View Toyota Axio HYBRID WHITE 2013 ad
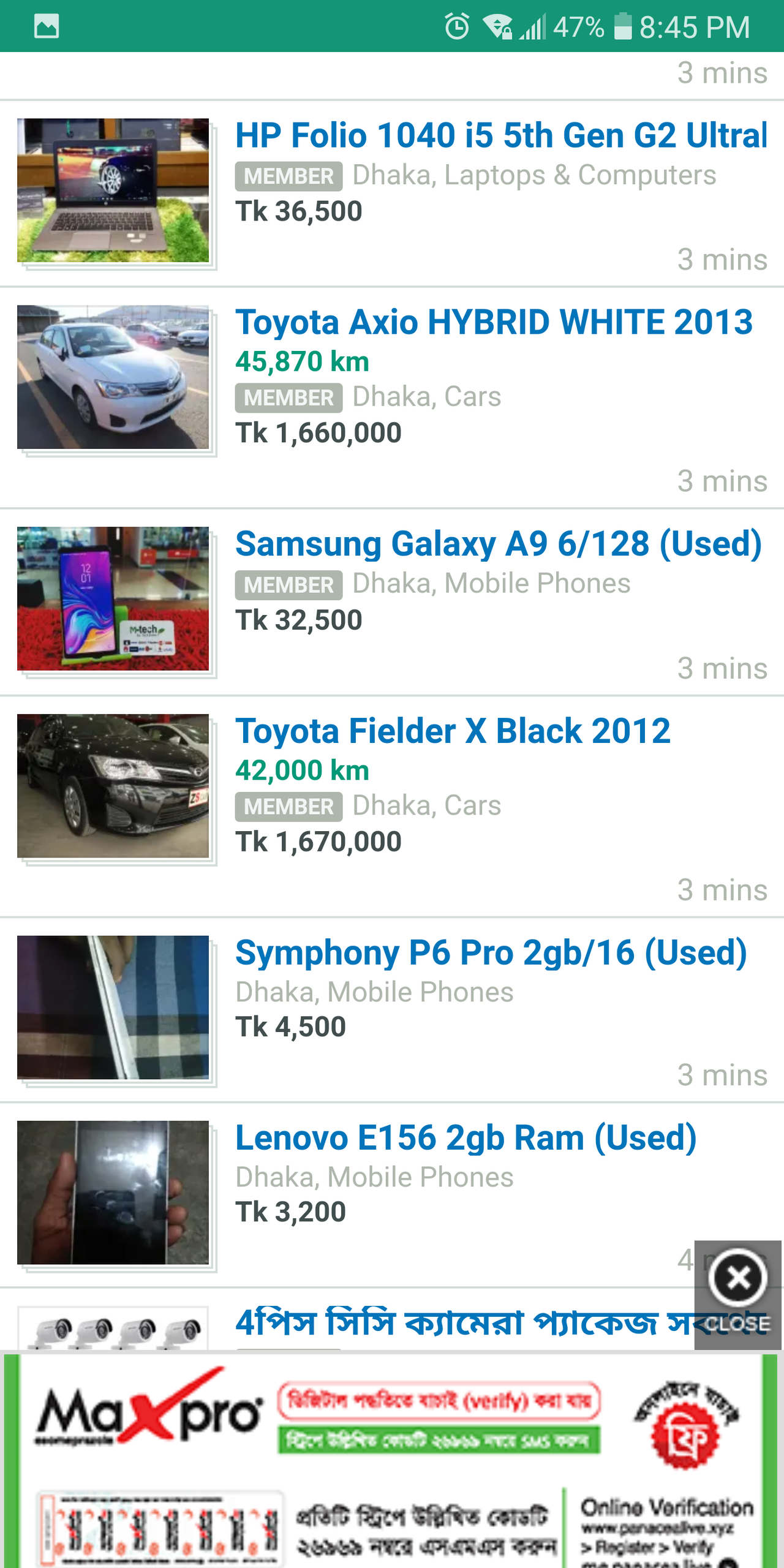 494,322
